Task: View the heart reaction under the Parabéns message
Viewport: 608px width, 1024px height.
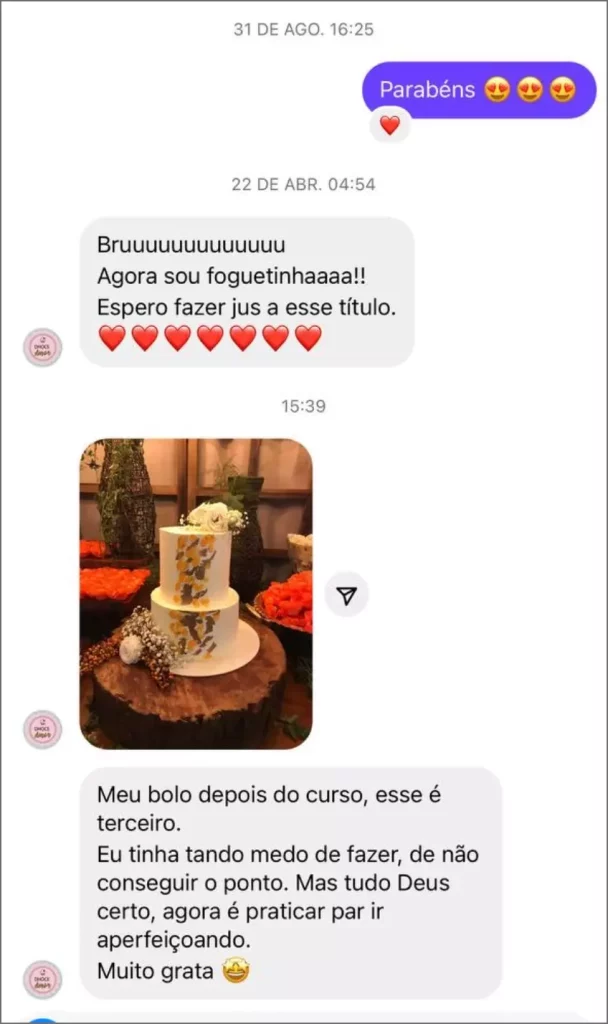Action: click(389, 125)
